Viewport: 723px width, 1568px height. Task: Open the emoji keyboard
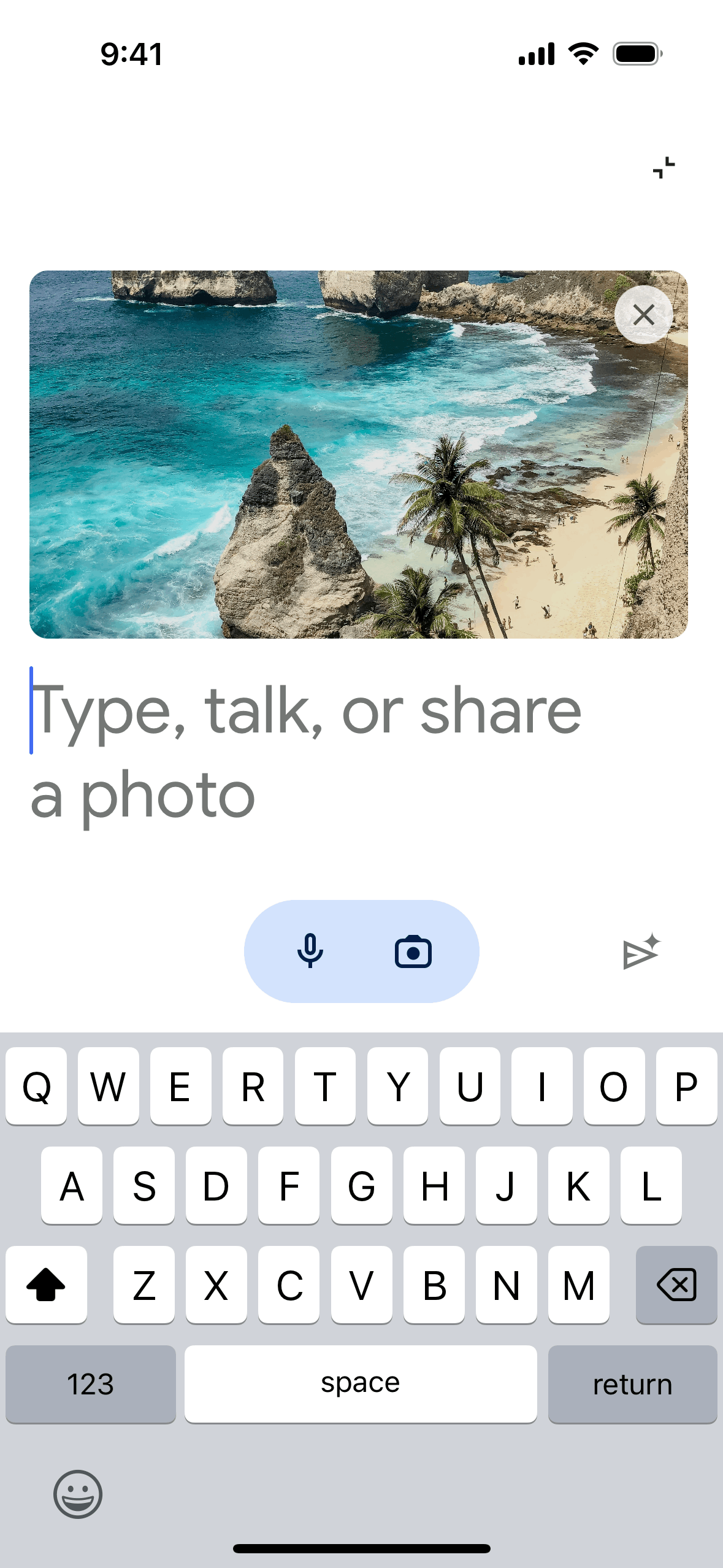[x=78, y=1494]
